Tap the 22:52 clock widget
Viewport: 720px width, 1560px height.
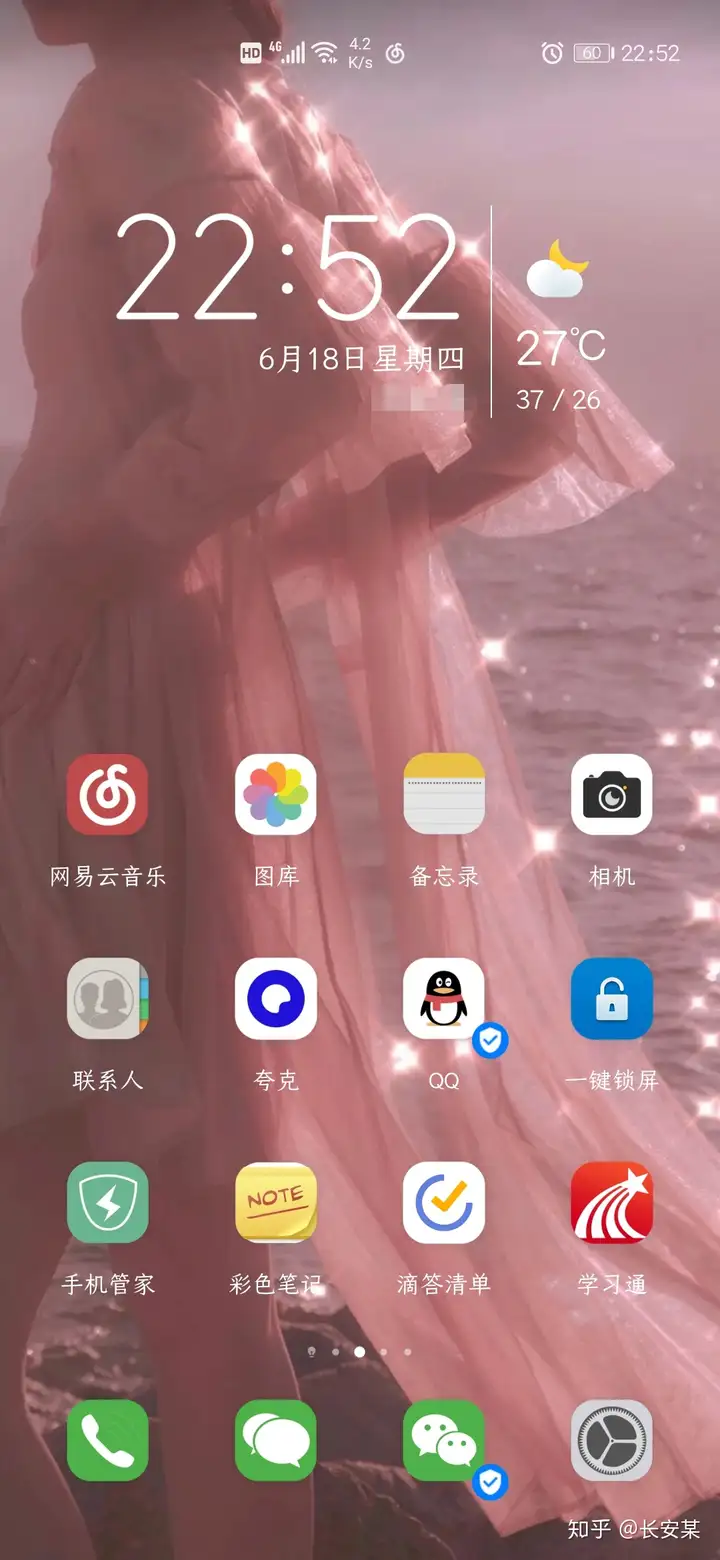288,270
